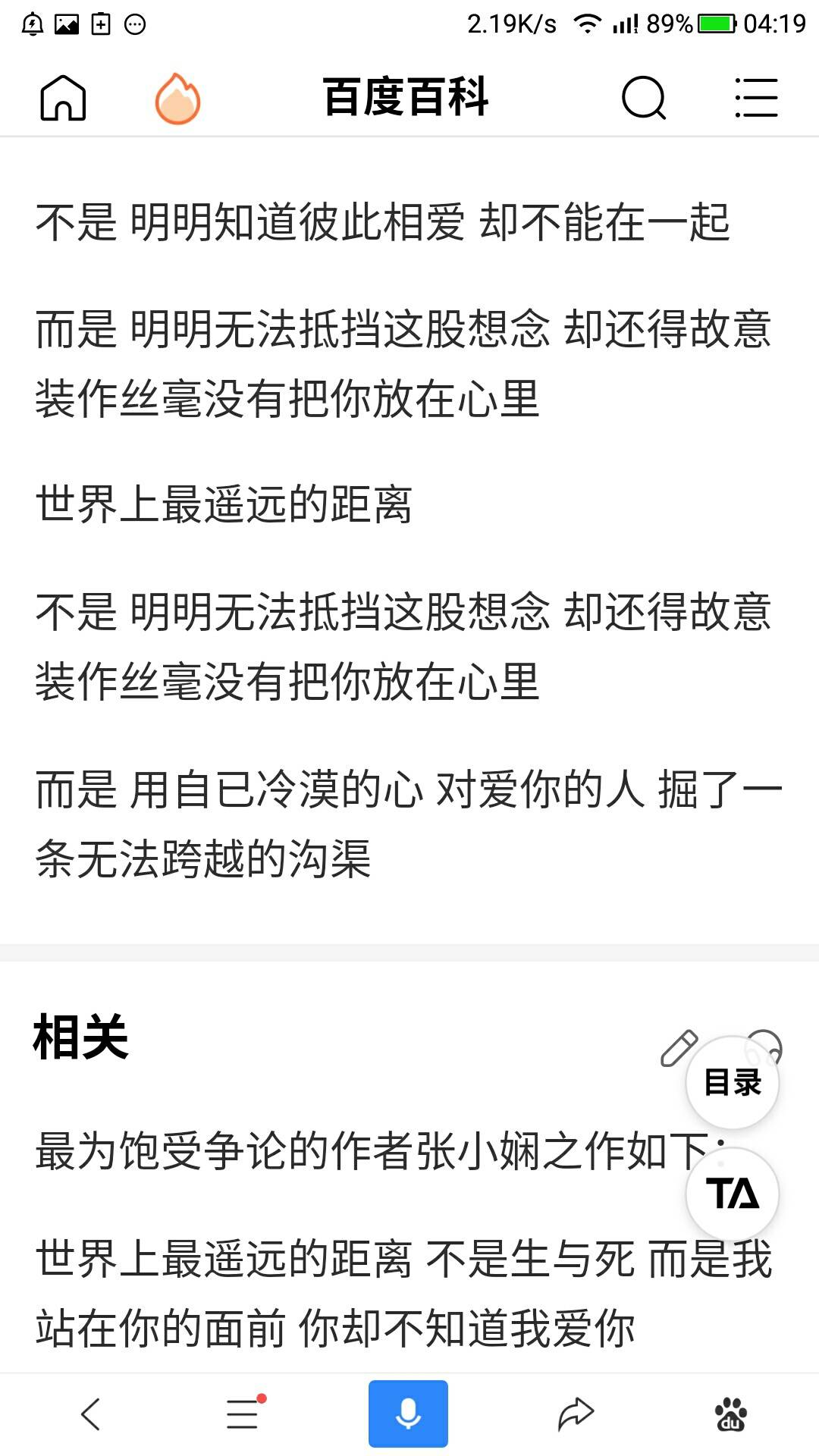The image size is (819, 1456).
Task: Go to the Baidu Baike home page
Action: 63,98
